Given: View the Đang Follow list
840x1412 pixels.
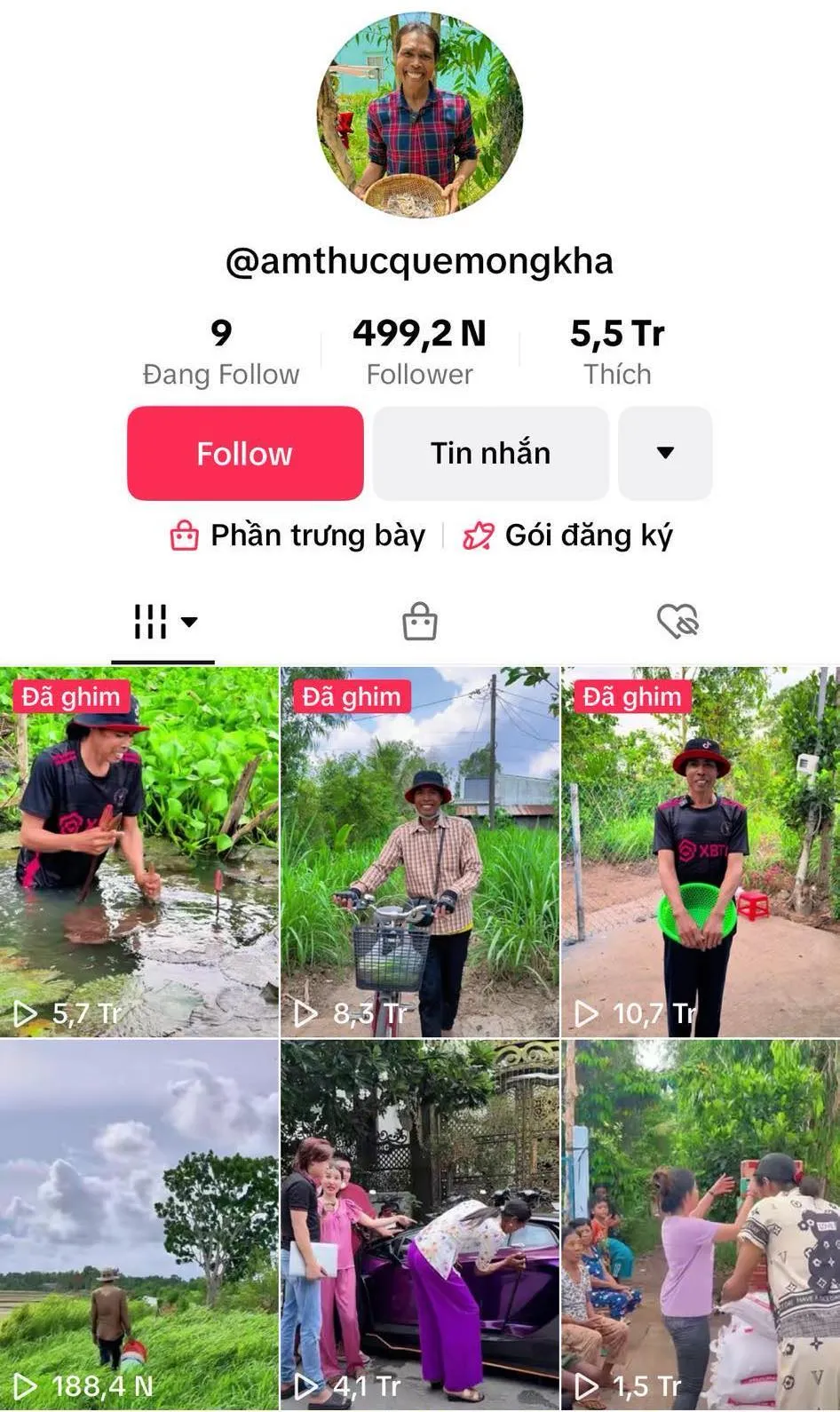Looking at the screenshot, I should (221, 353).
